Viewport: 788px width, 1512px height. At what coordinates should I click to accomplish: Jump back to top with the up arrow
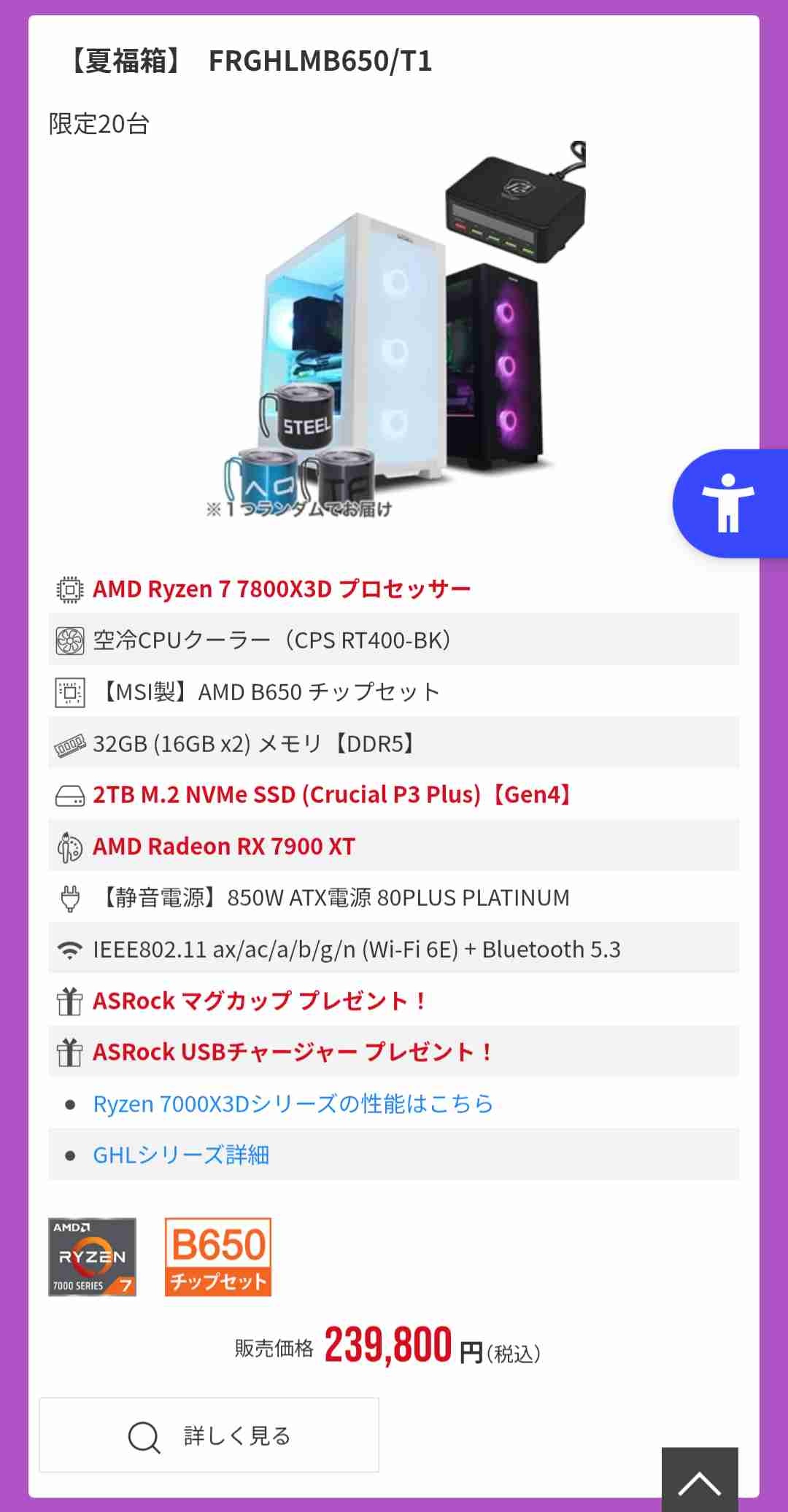click(699, 1482)
